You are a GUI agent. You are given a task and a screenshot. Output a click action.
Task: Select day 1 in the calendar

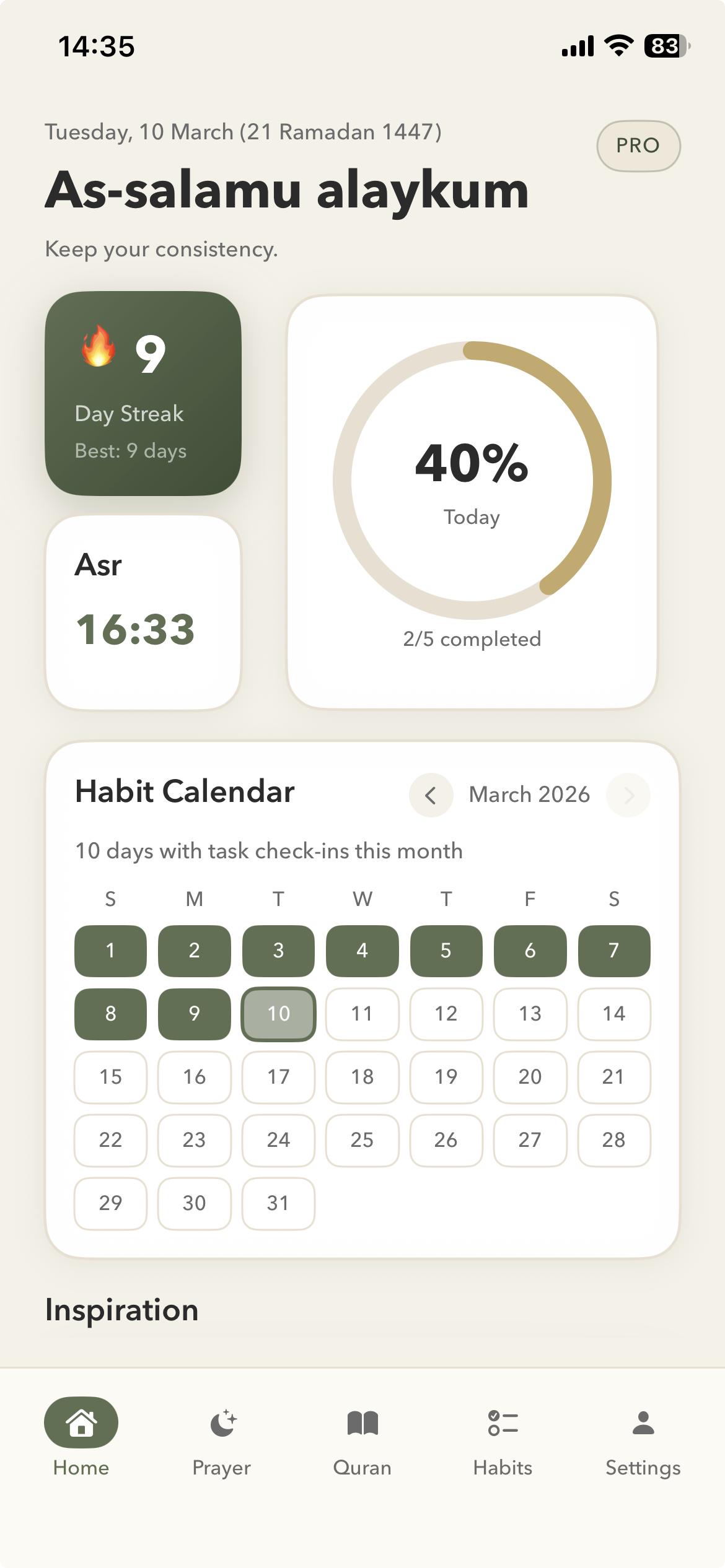click(110, 951)
